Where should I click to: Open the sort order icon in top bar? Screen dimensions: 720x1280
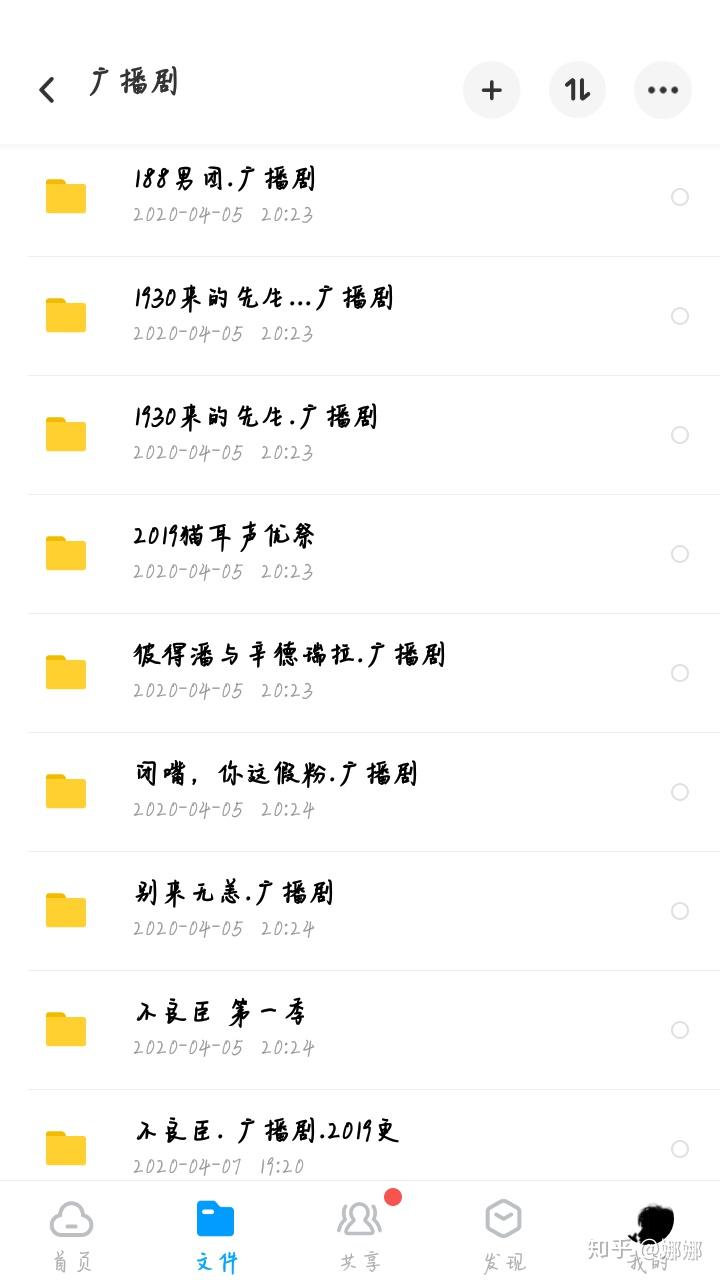coord(577,89)
